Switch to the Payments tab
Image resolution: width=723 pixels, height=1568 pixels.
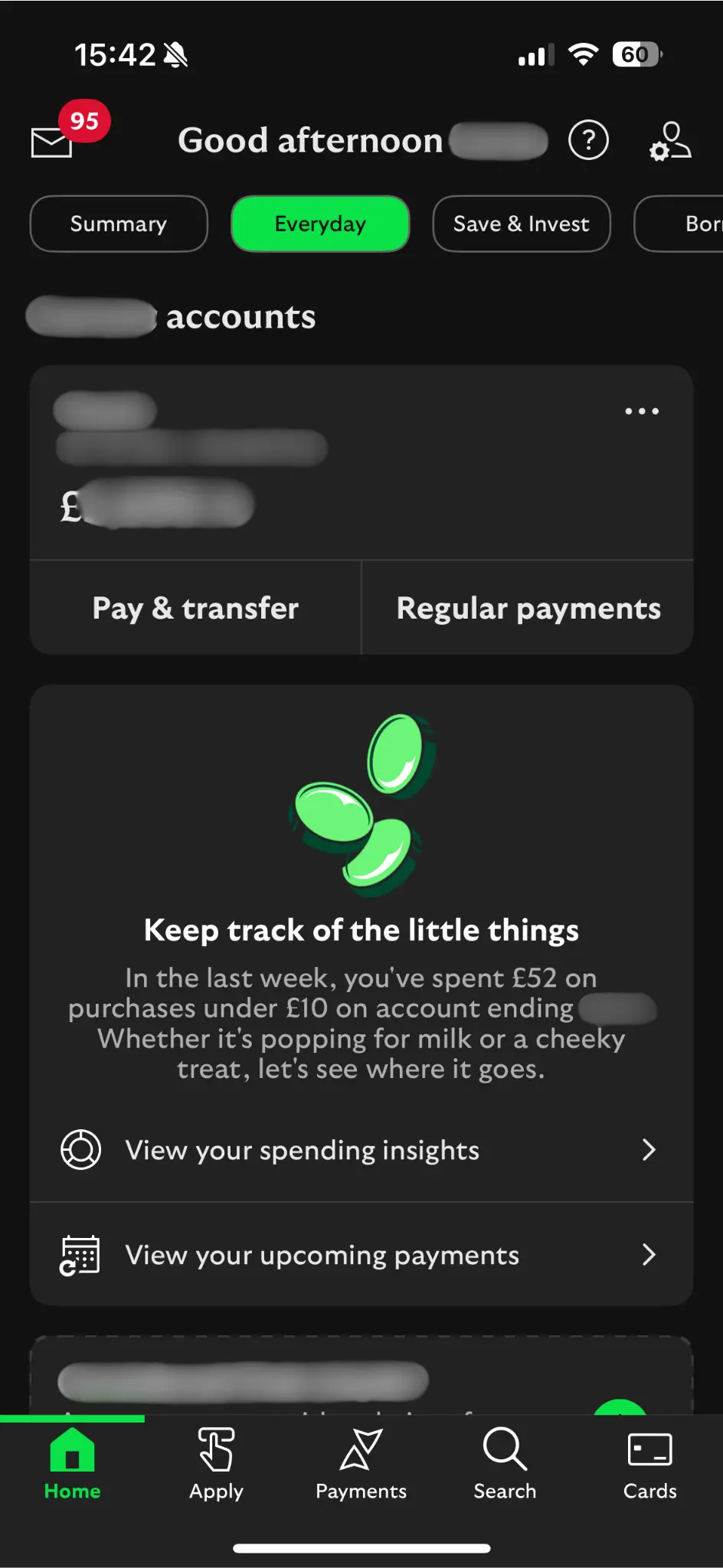click(x=361, y=1464)
